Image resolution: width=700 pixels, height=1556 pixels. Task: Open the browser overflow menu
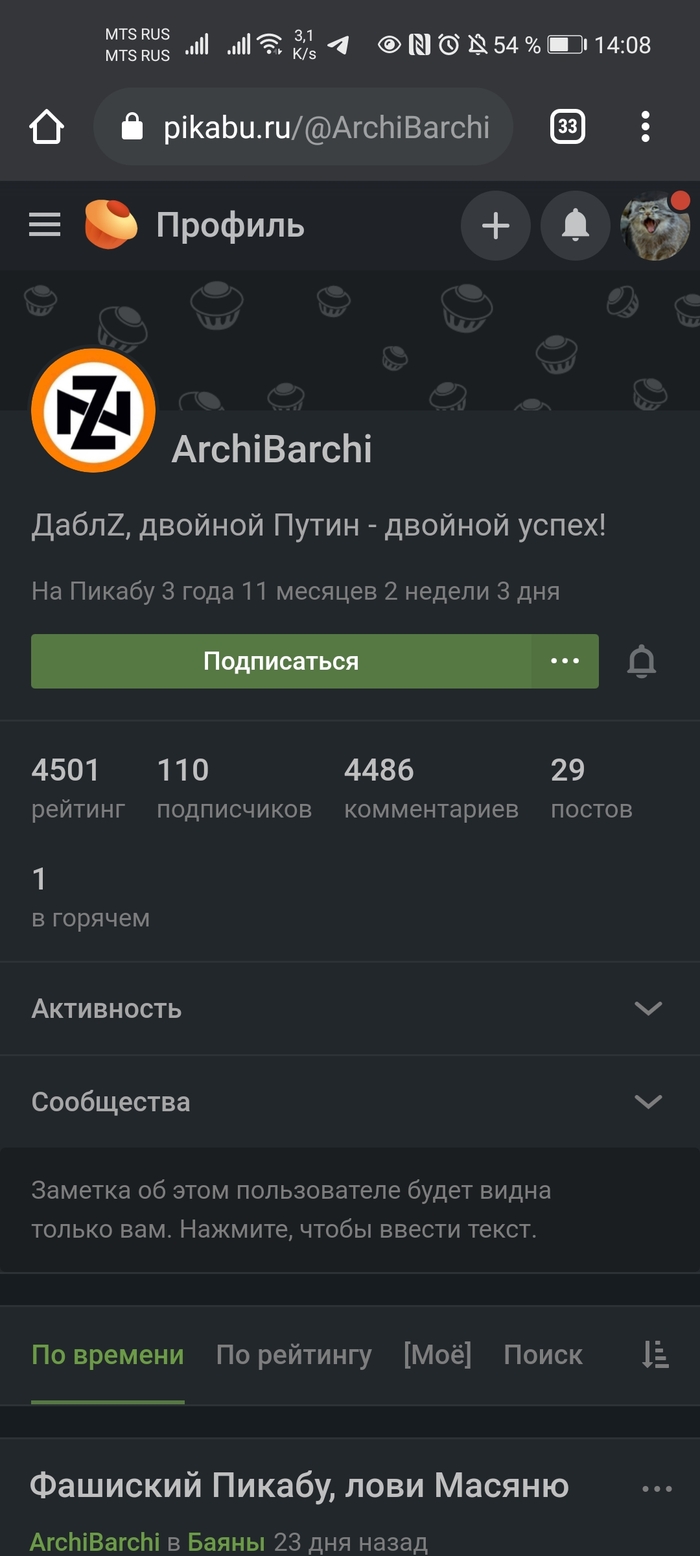point(645,127)
